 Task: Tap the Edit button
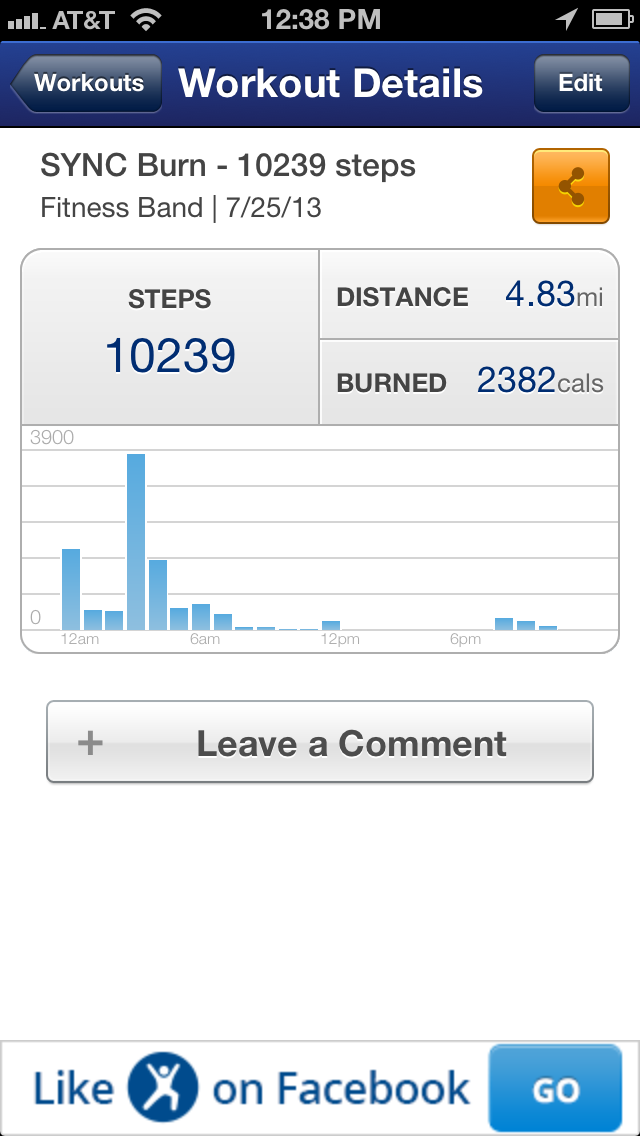(580, 84)
